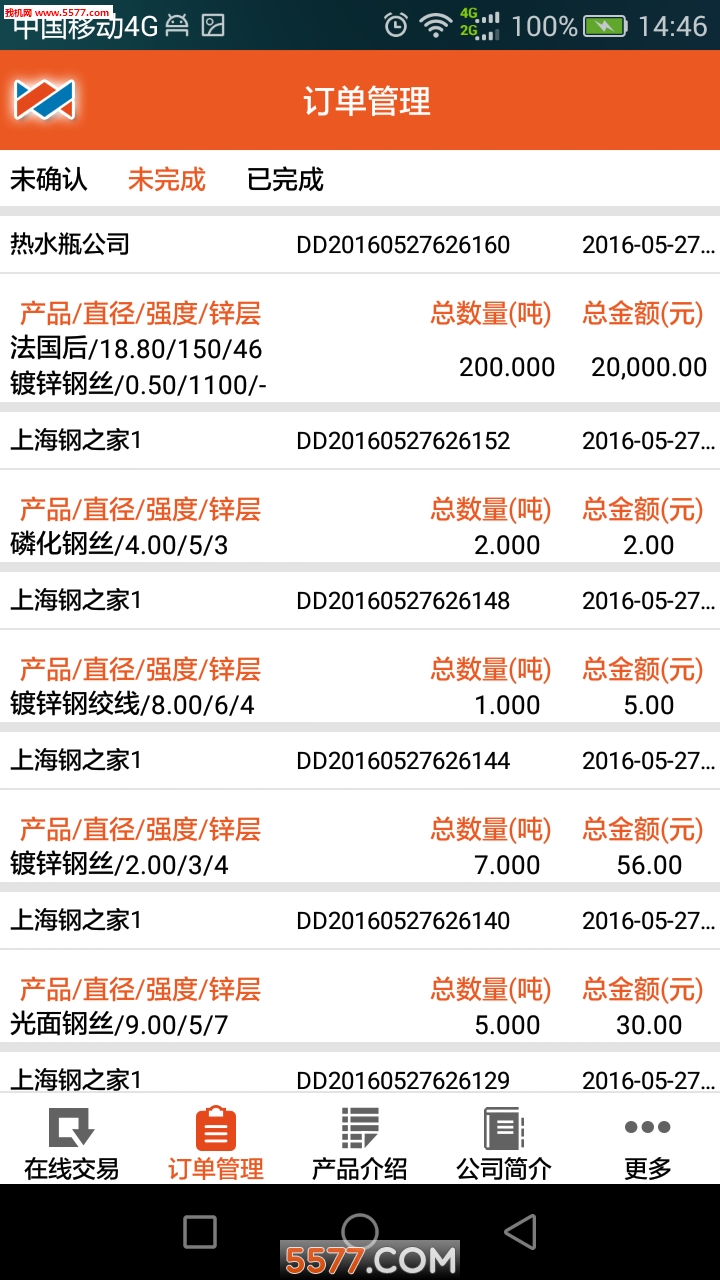
Task: Open order DD20160527626160 from 热水瓶公司
Action: [402, 245]
